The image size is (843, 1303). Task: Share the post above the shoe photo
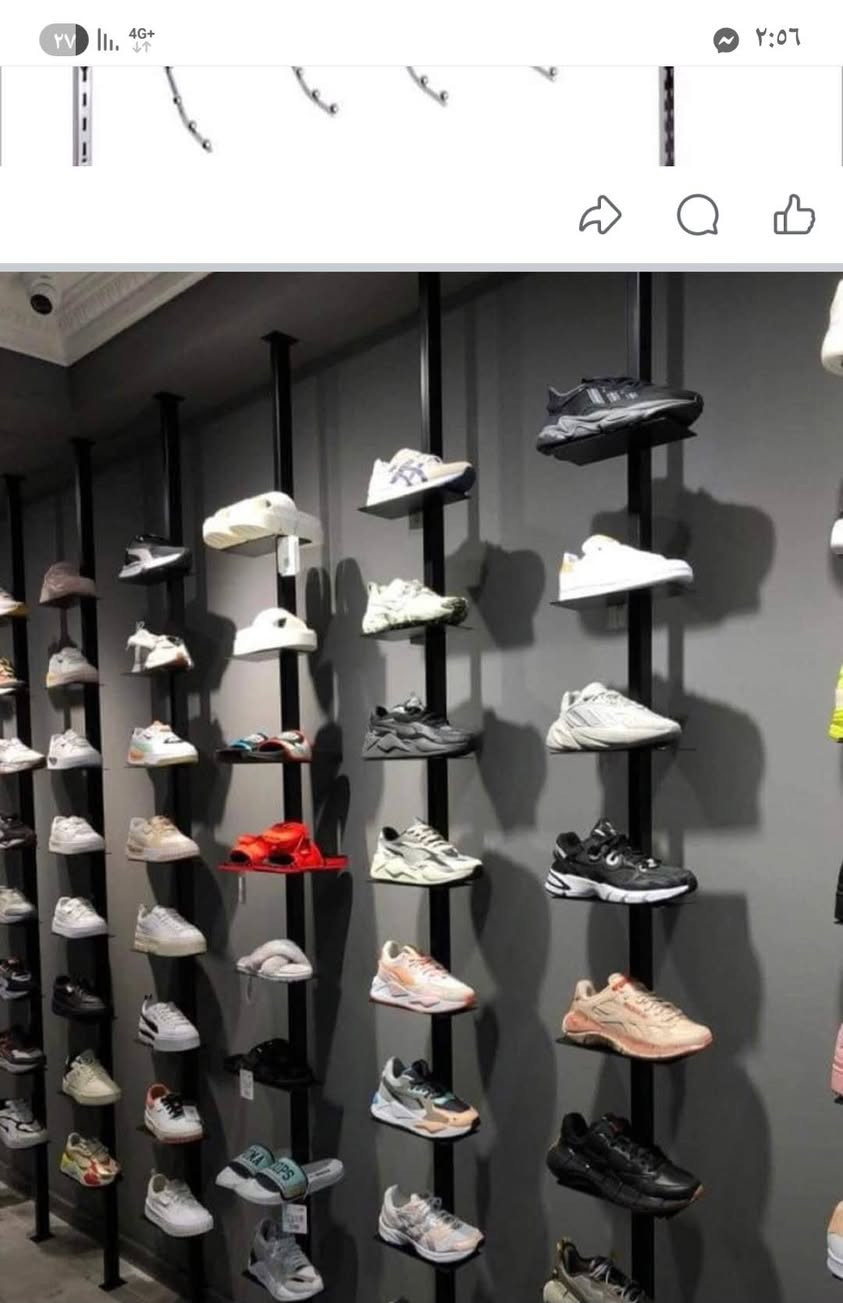pyautogui.click(x=600, y=215)
